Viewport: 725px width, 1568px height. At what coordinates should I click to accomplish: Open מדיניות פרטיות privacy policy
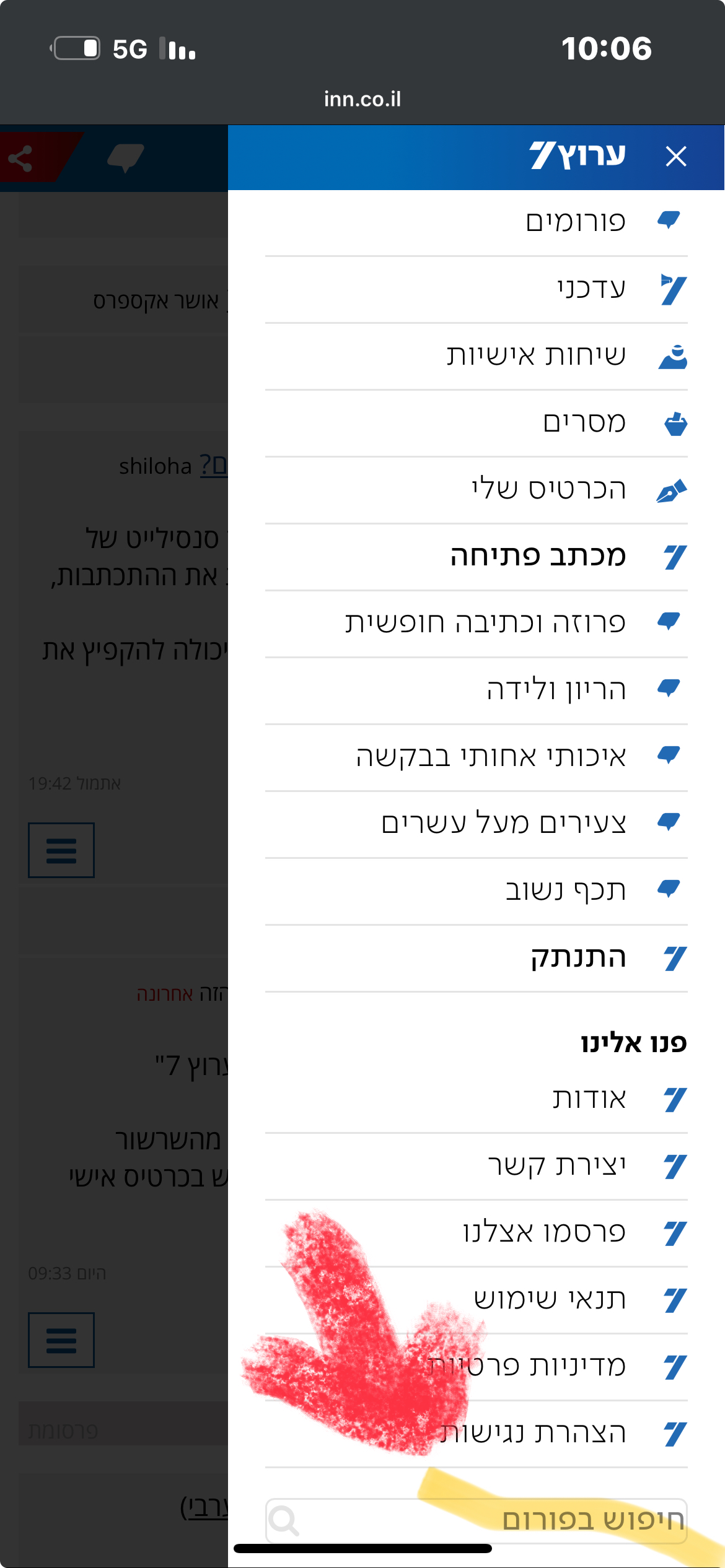527,1366
